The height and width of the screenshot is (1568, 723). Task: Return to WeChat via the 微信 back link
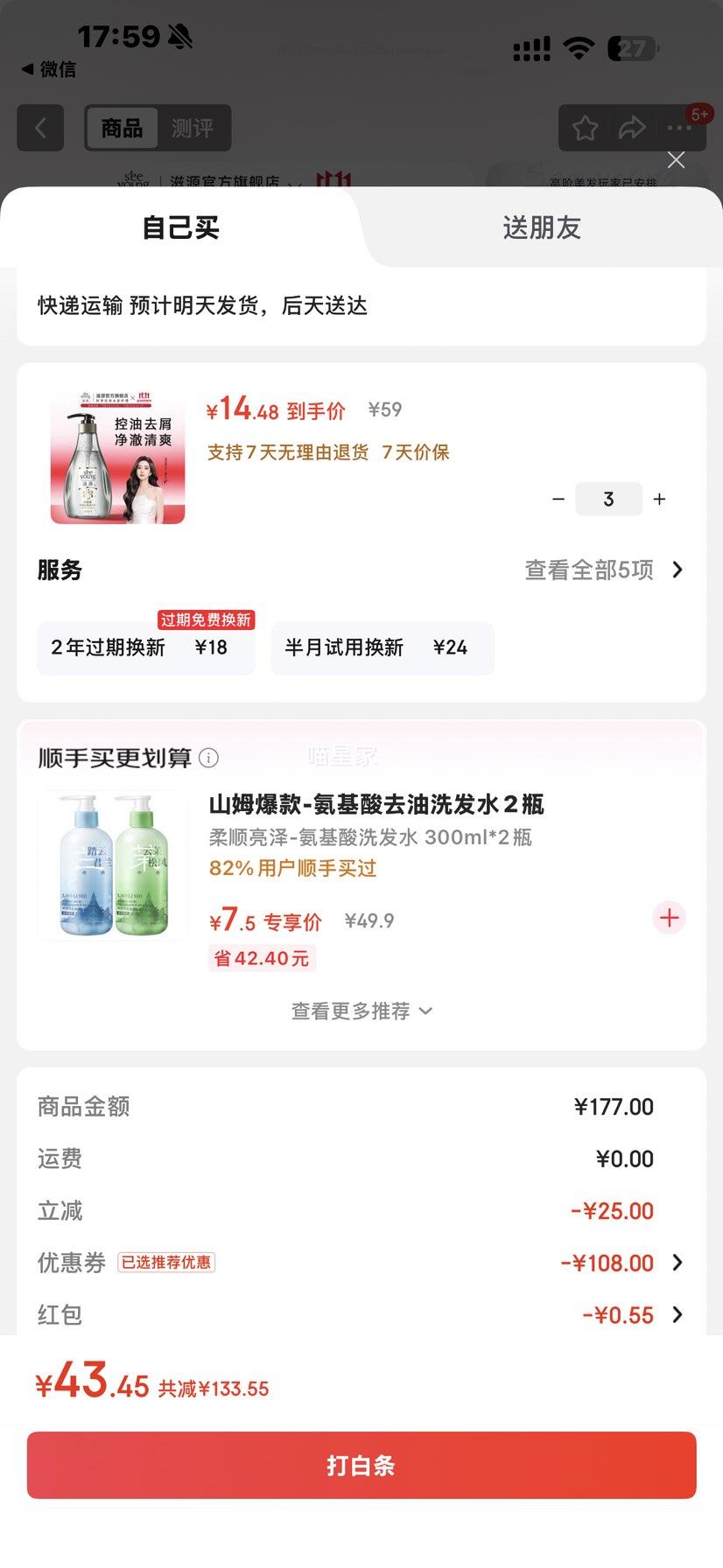pos(49,69)
